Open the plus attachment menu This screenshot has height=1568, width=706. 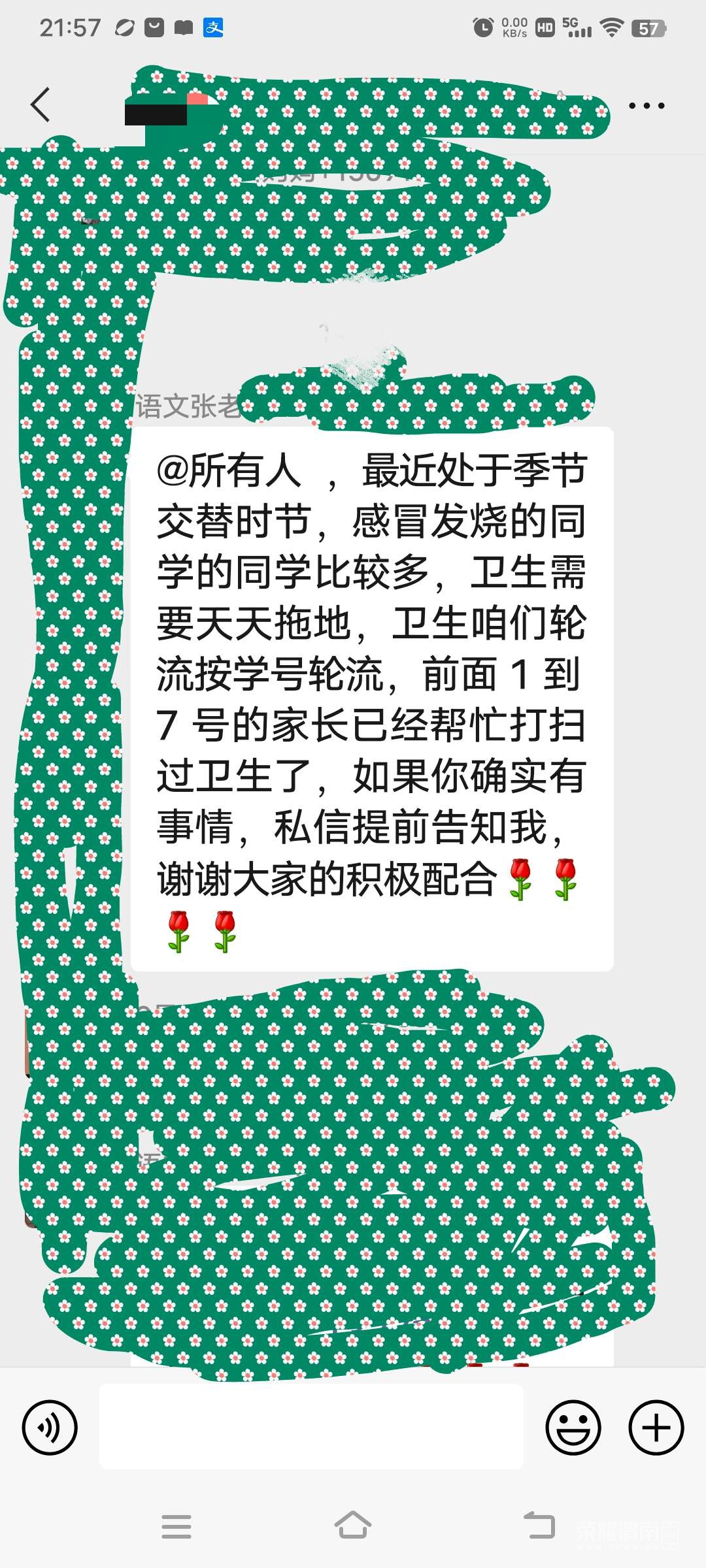tap(656, 1428)
